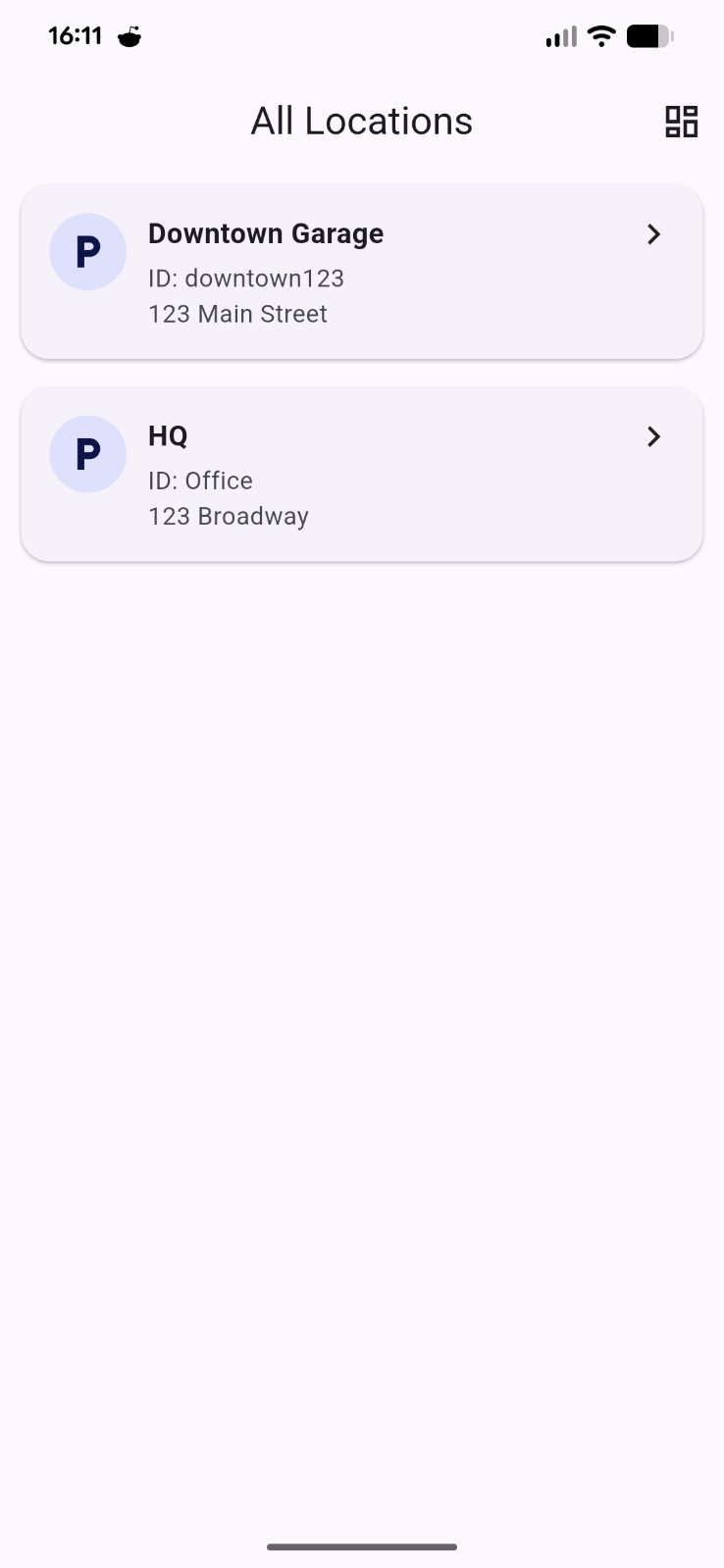Tap the home indicator bar at bottom
This screenshot has width=724, height=1568.
click(x=362, y=1546)
